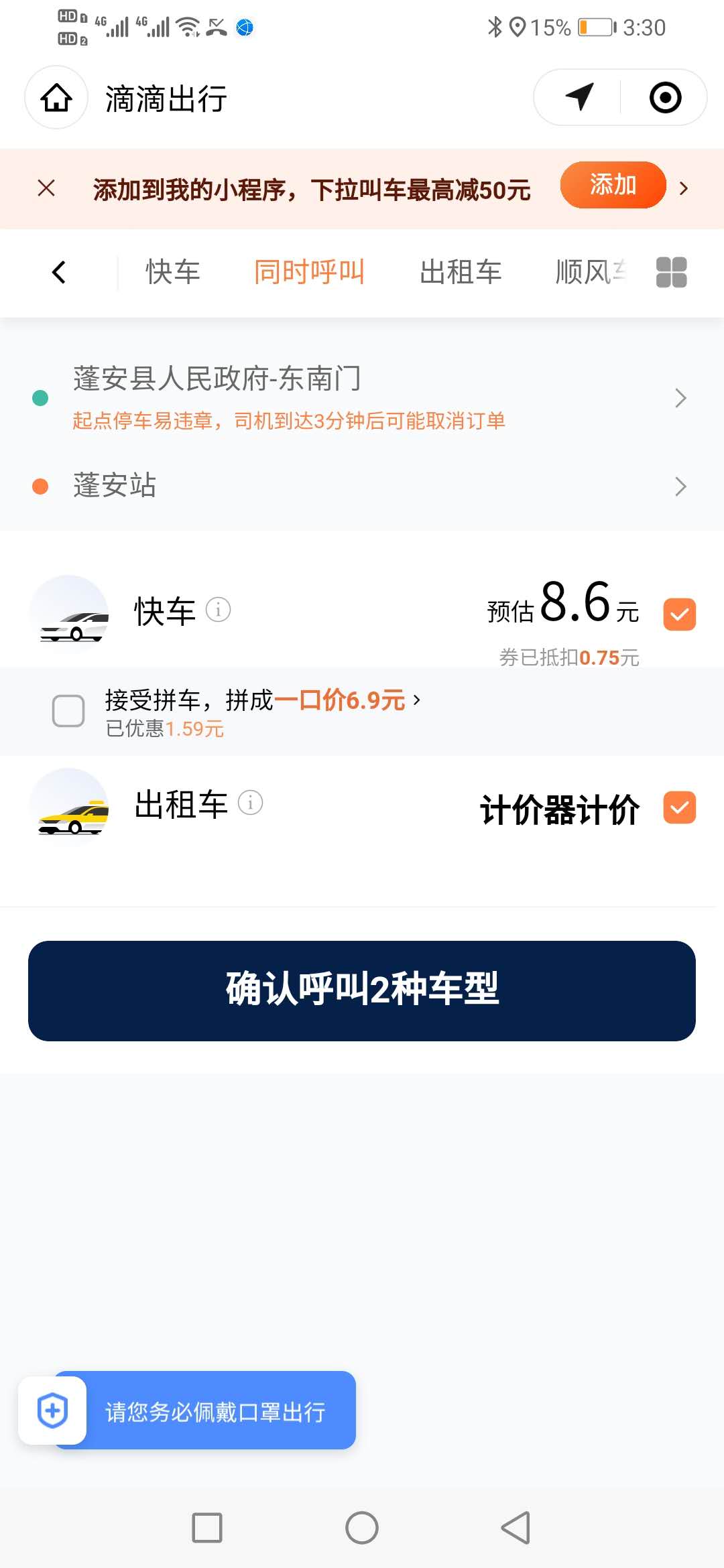Select the 同时呼叫 tab

(x=309, y=272)
